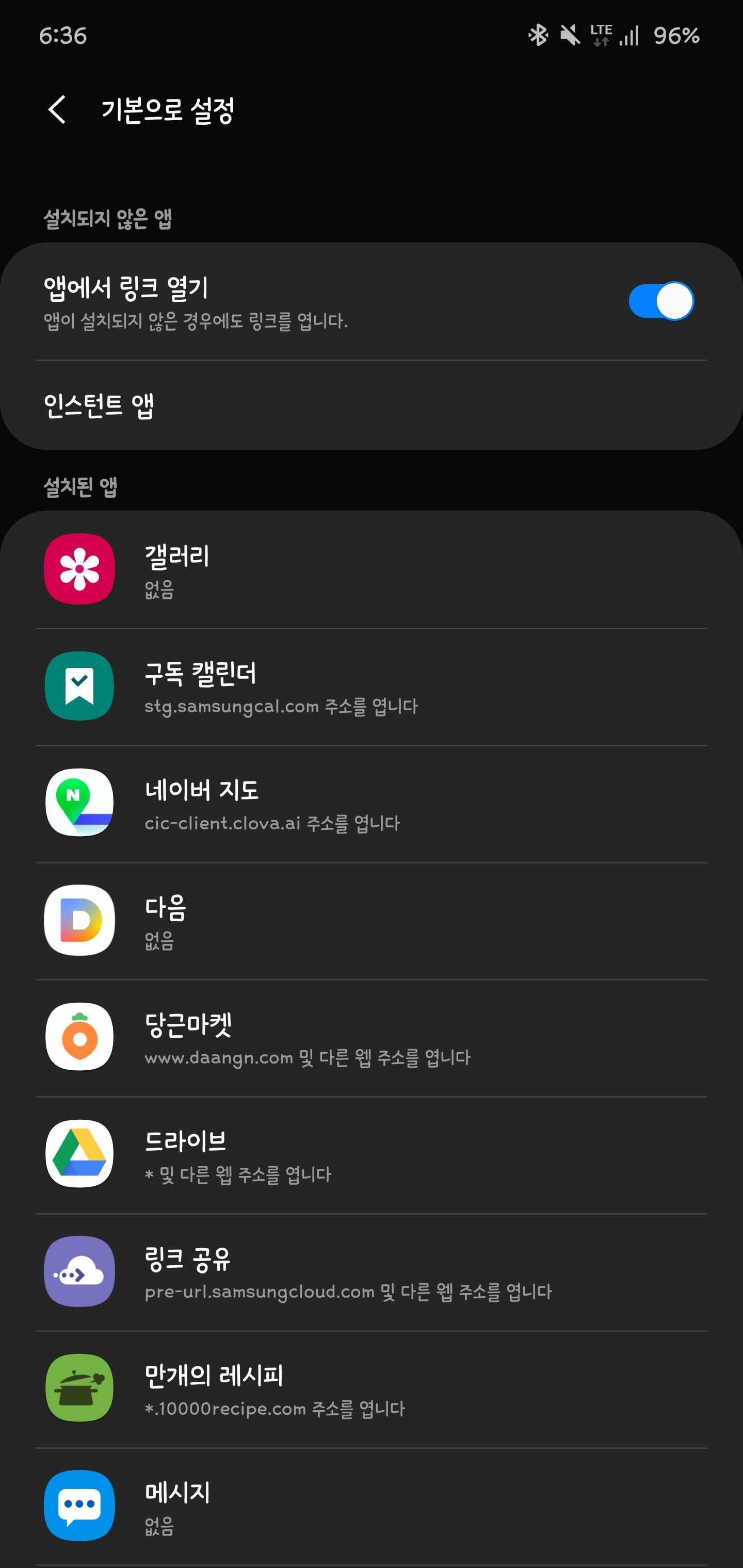Tap the 구독 캘린더 green bookmark icon
The image size is (743, 1568).
79,685
